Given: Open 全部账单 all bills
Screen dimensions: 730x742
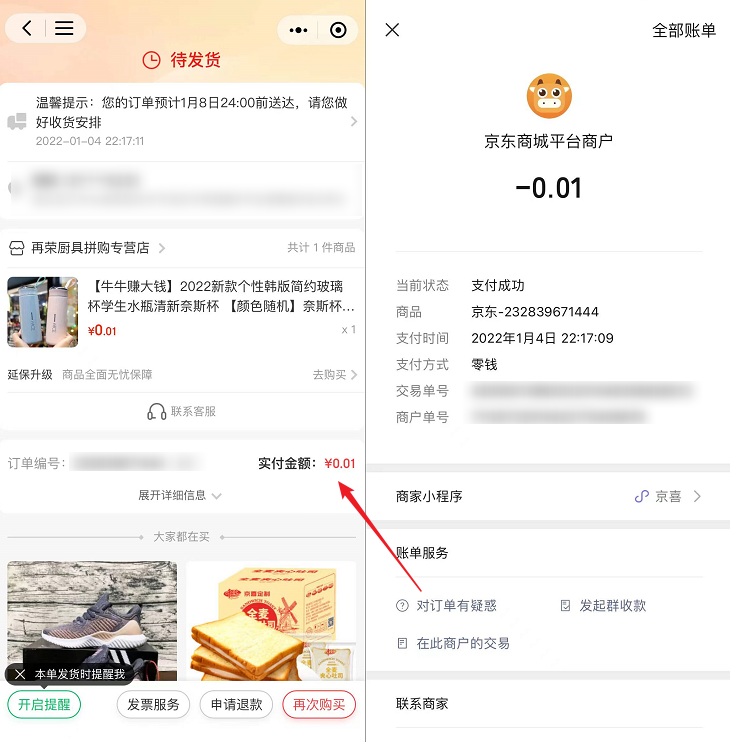Looking at the screenshot, I should (x=684, y=30).
